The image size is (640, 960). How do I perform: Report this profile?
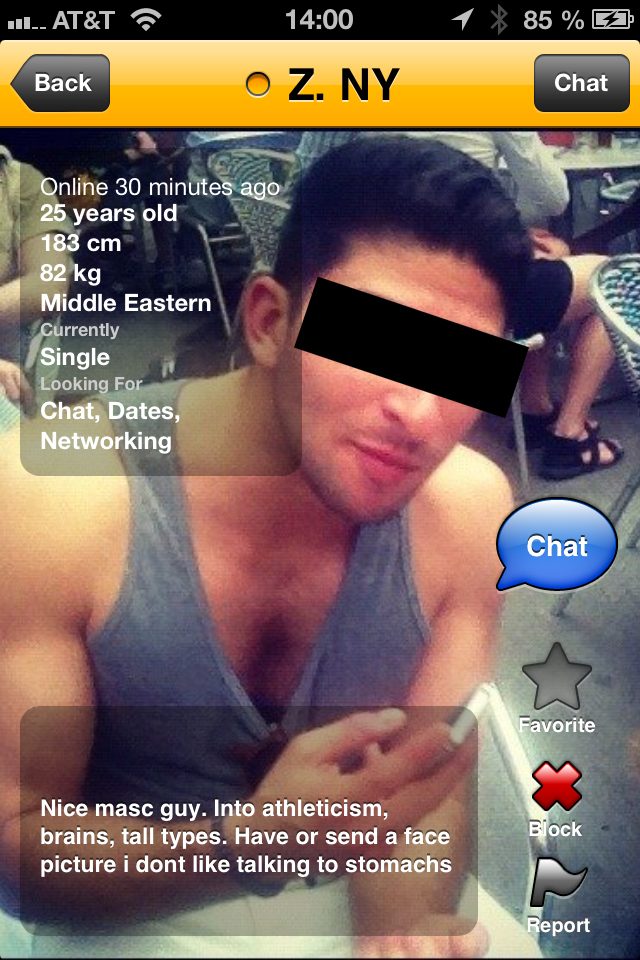[x=558, y=893]
